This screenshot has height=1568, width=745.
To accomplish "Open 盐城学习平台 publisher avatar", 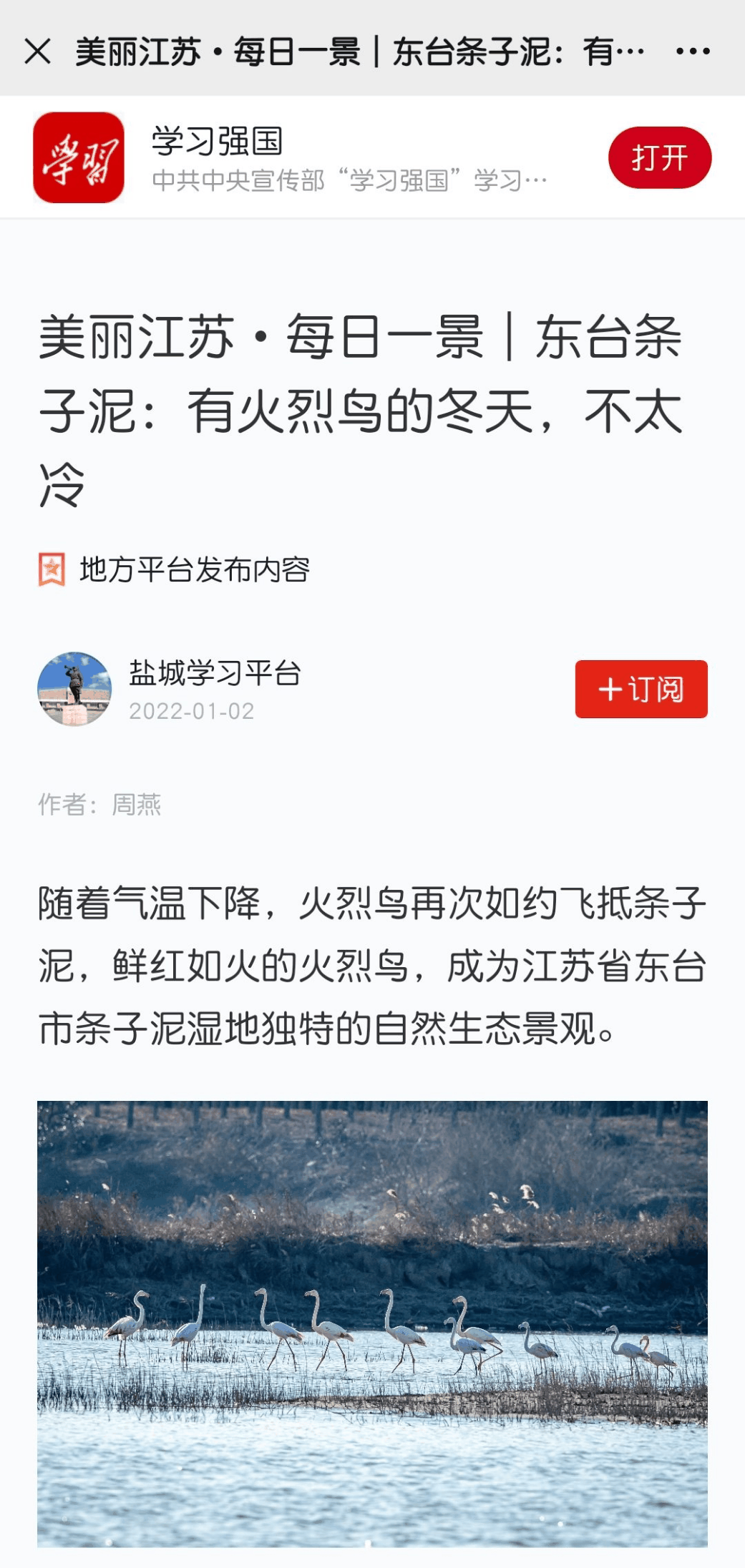I will [x=74, y=689].
